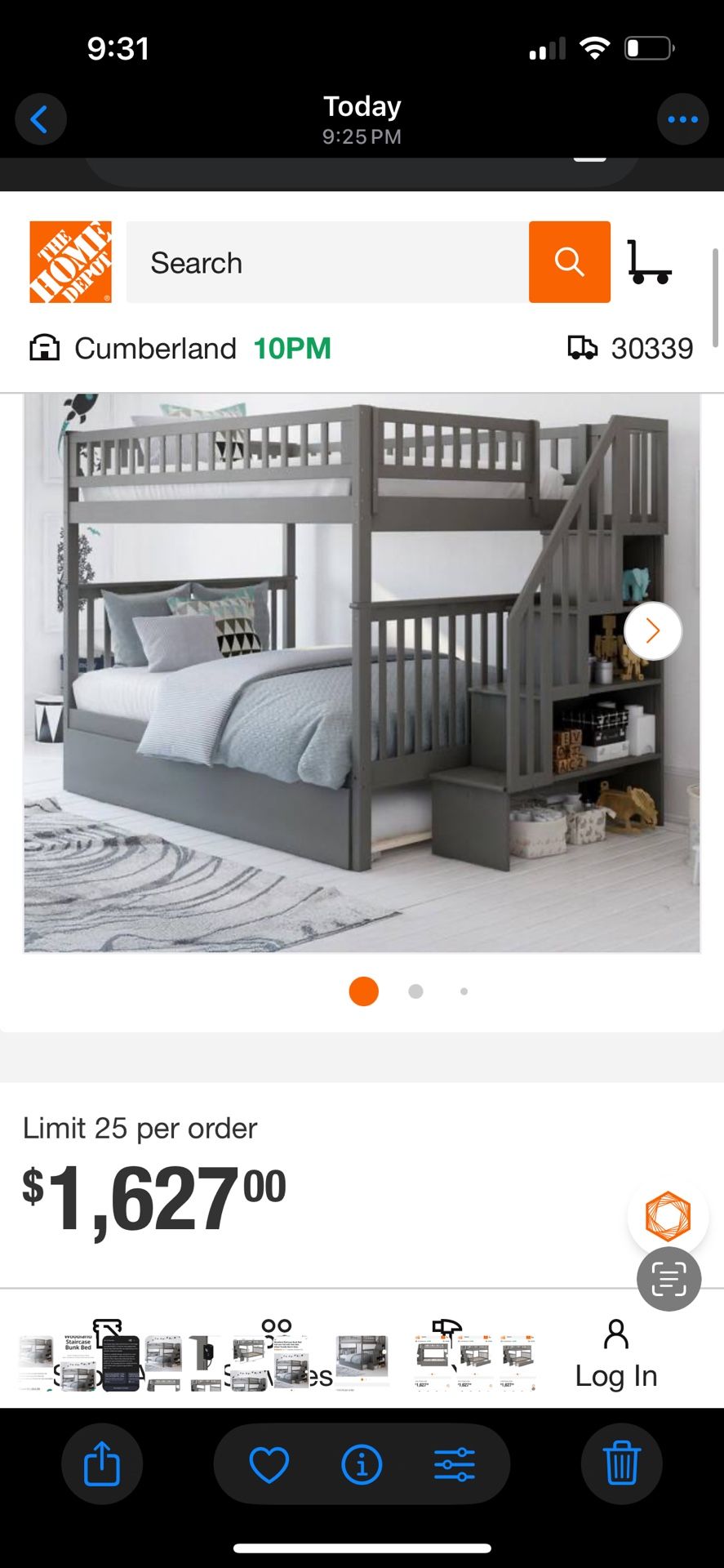Select the third carousel pagination dot
The width and height of the screenshot is (724, 1568).
[464, 991]
